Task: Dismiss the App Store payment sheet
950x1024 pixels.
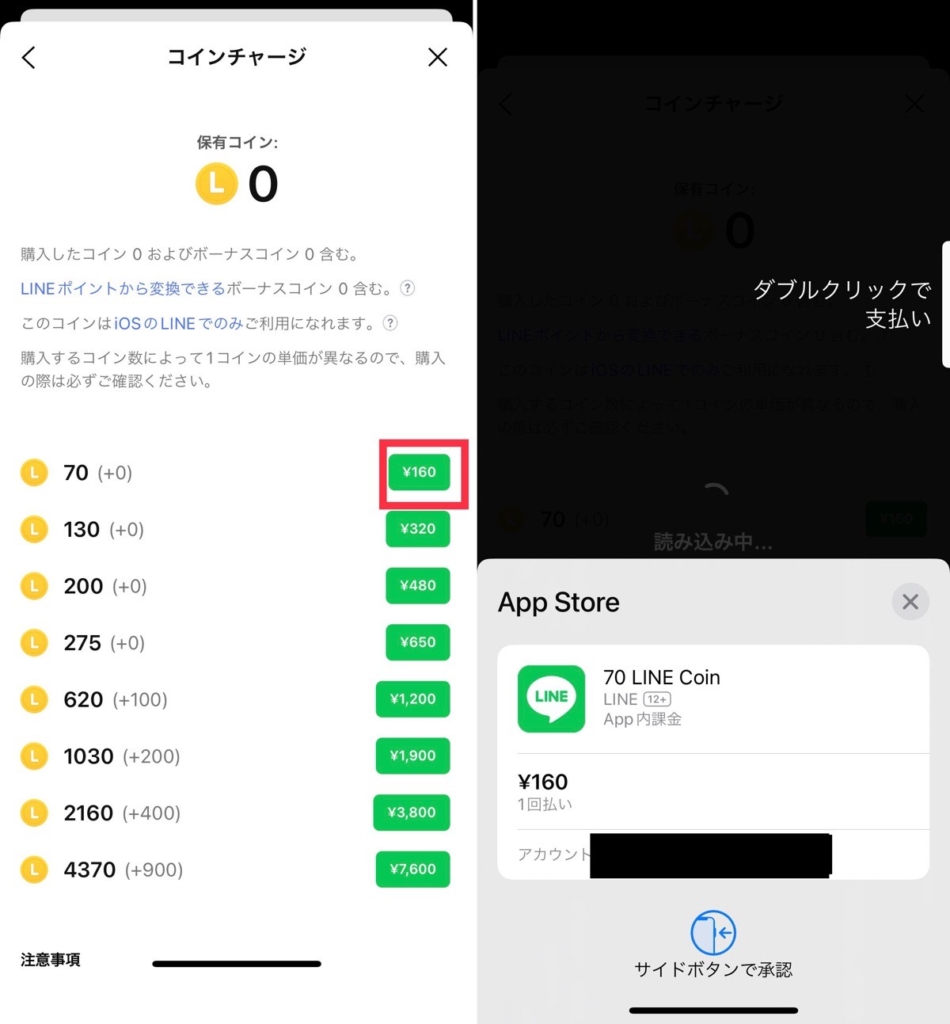Action: click(x=910, y=602)
